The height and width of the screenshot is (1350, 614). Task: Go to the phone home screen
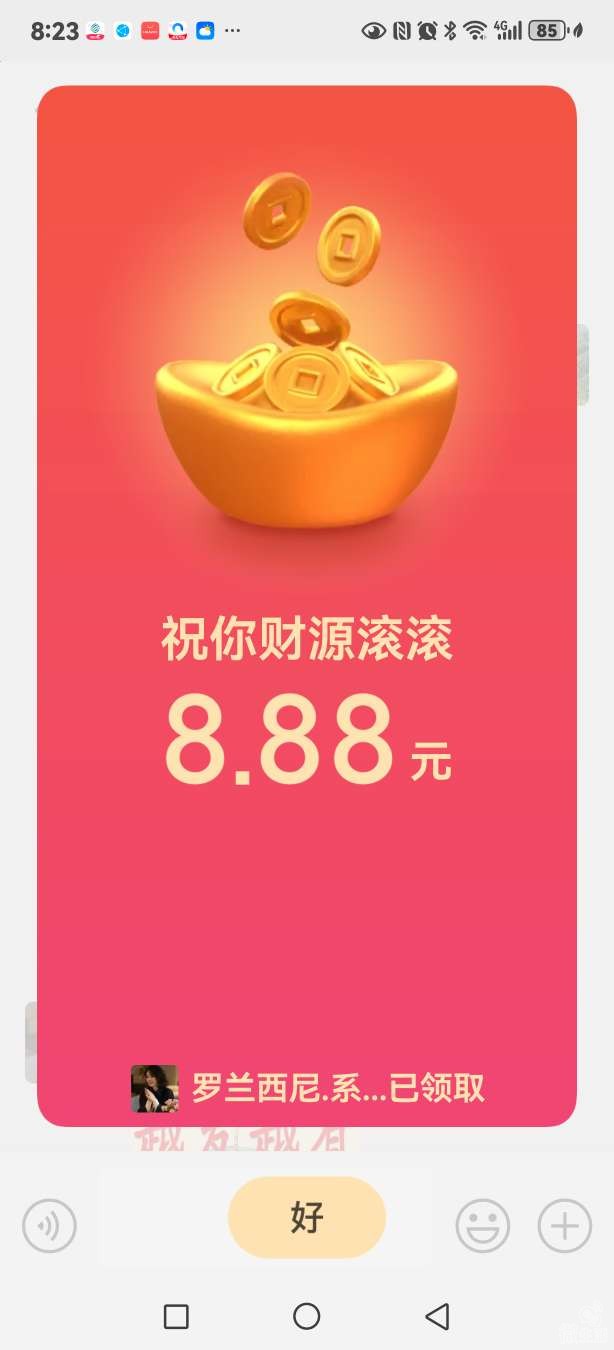[x=307, y=1317]
